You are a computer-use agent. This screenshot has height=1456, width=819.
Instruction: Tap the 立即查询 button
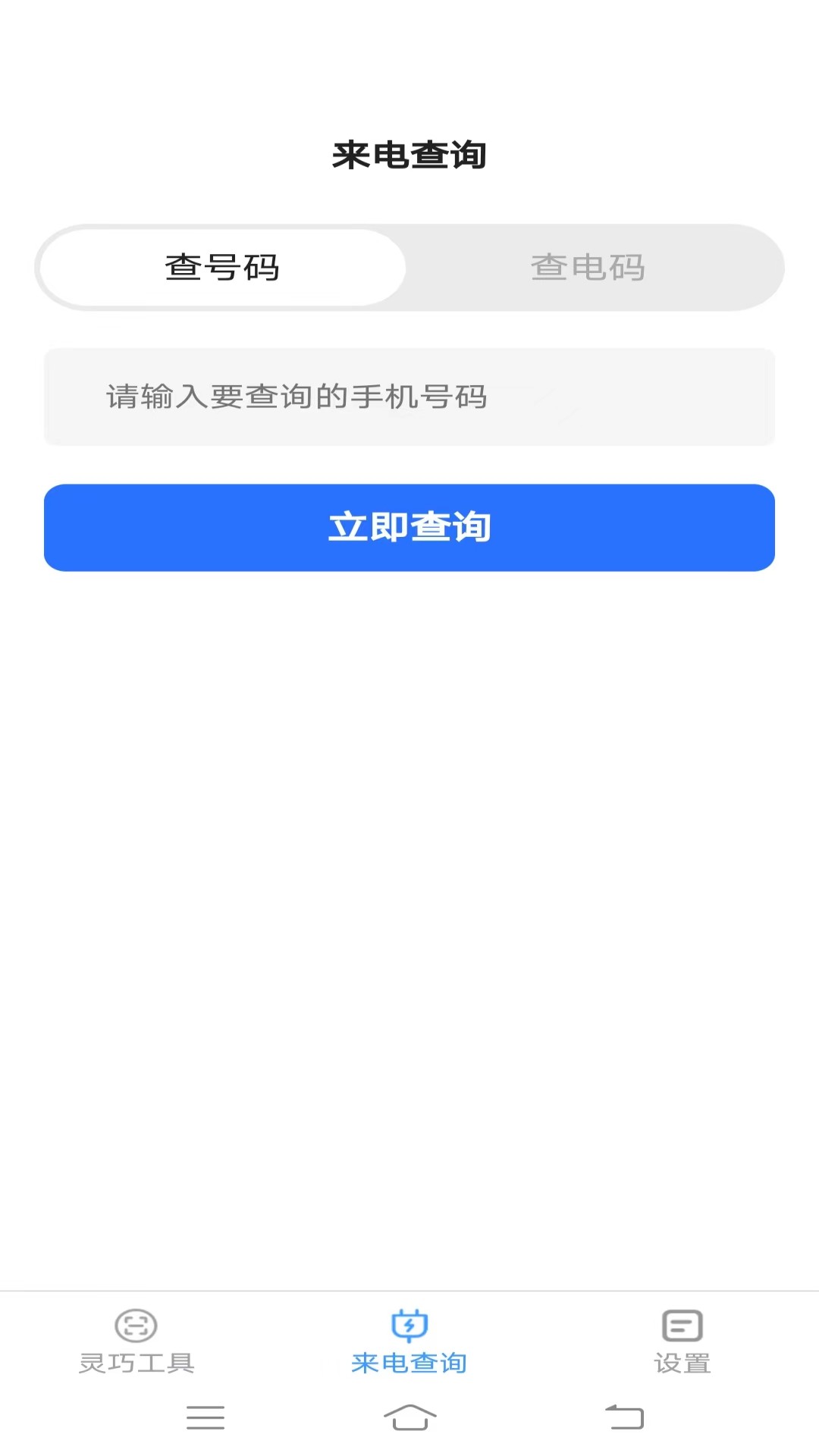click(409, 528)
